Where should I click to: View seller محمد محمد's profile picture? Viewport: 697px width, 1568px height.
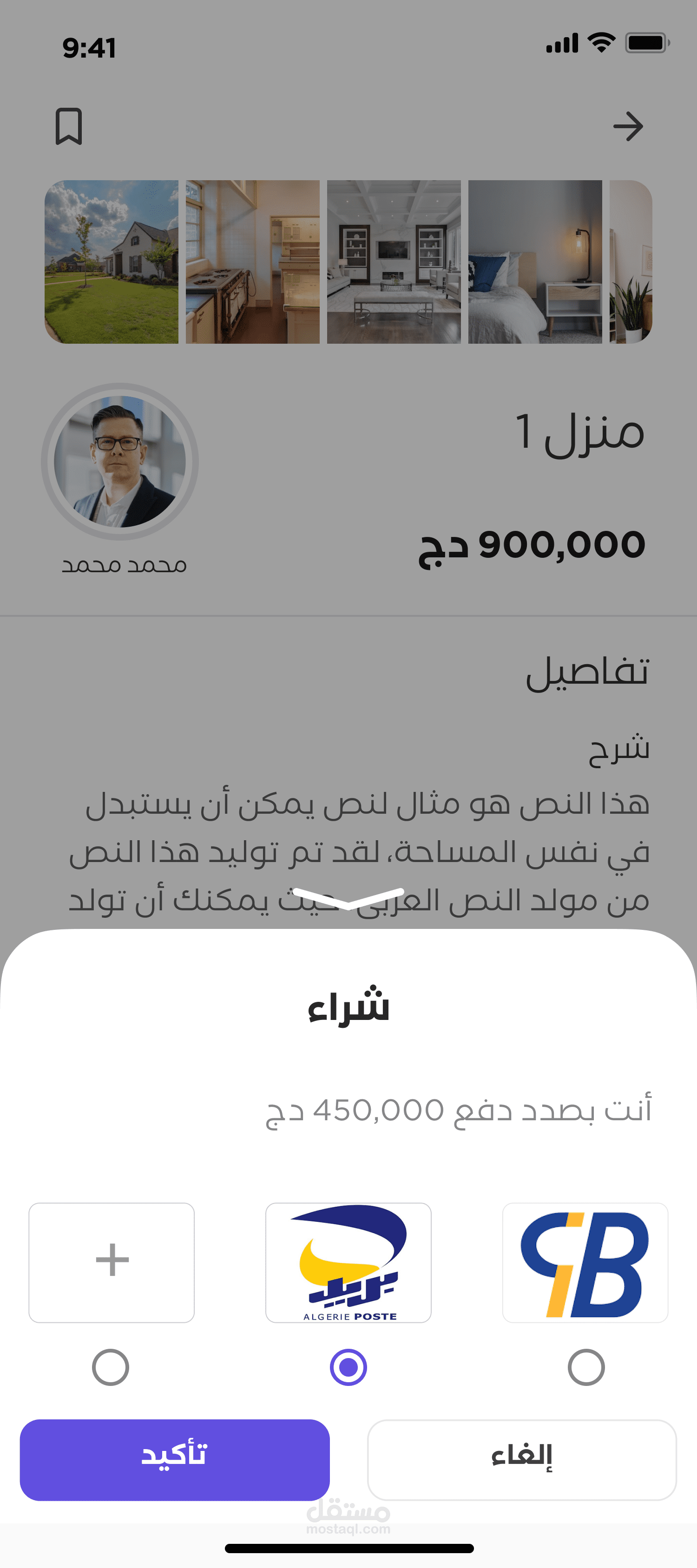click(x=120, y=461)
